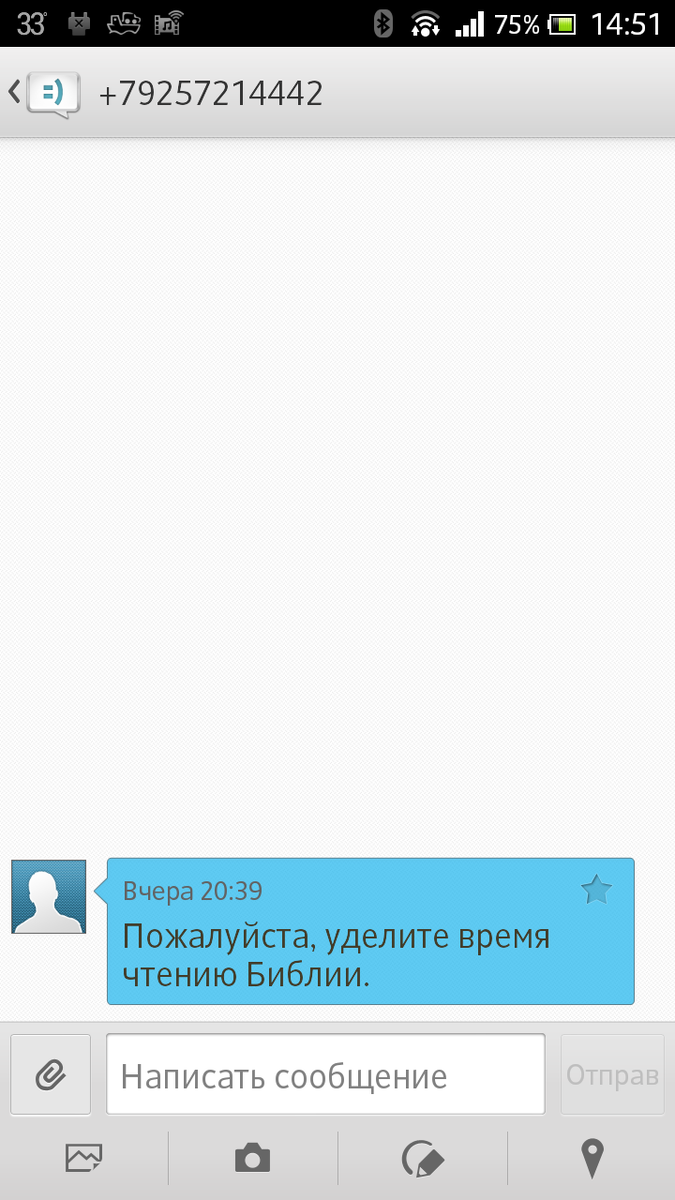Screen dimensions: 675x1200
Task: Open contact avatar next to the message
Action: tap(48, 896)
